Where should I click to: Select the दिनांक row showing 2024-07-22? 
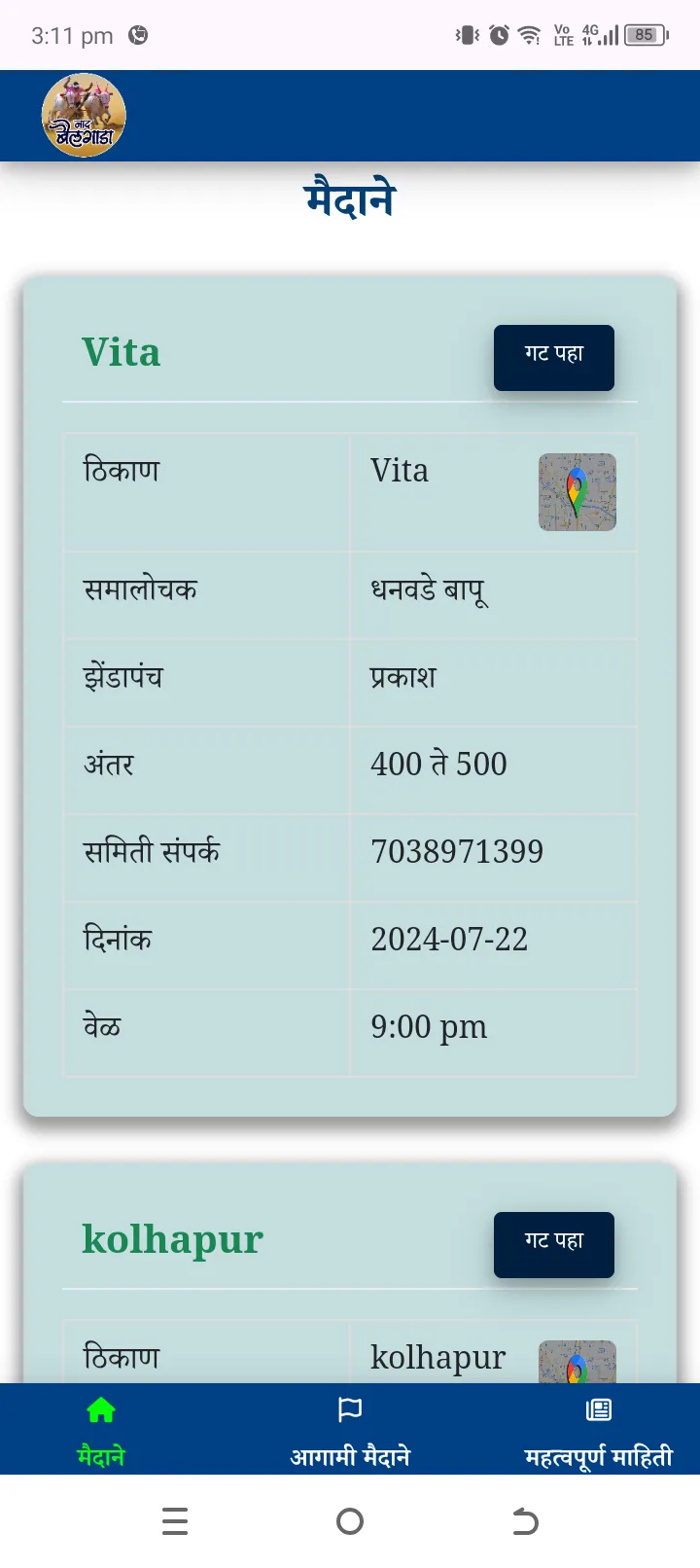pos(450,940)
